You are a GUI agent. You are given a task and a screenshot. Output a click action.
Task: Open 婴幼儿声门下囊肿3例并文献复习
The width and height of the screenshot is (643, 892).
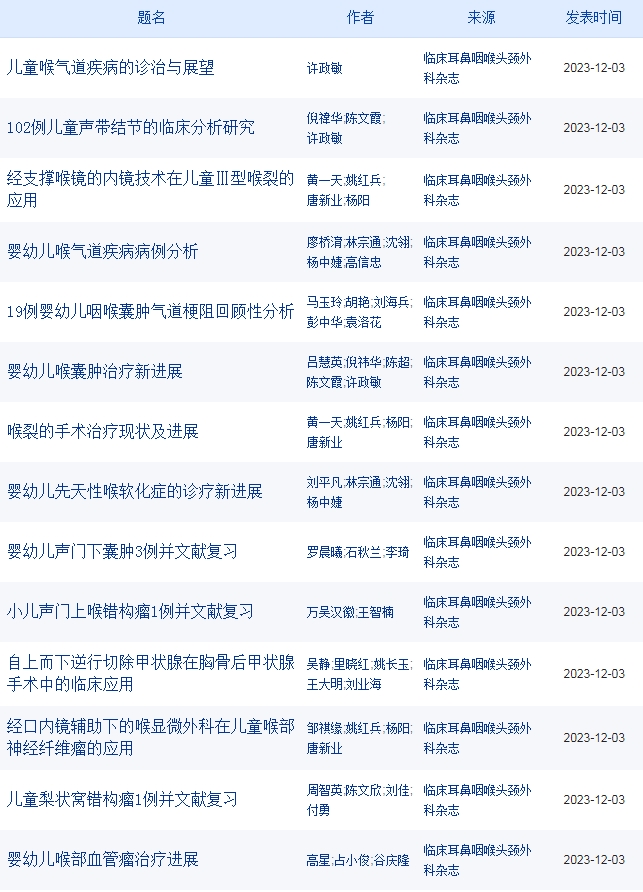(122, 552)
